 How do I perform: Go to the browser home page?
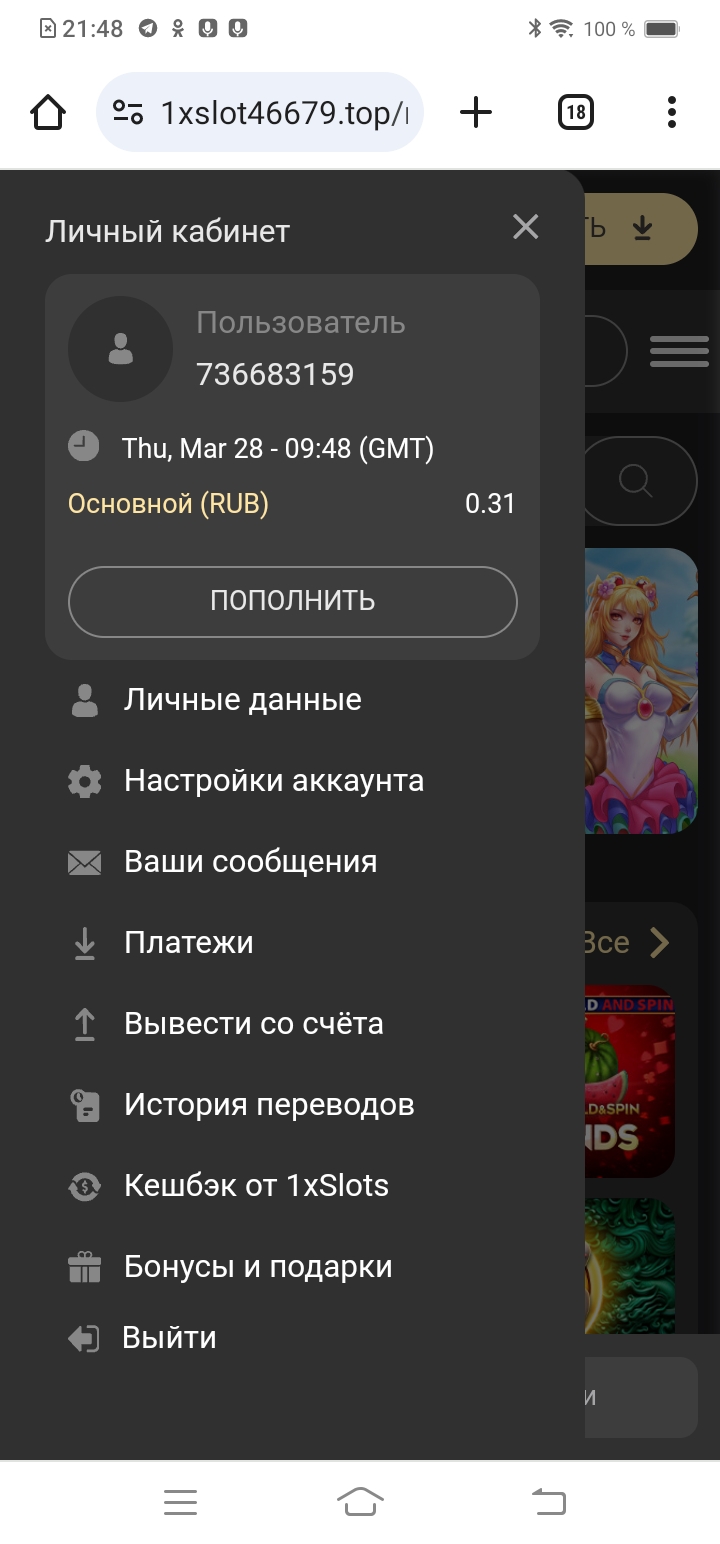(48, 113)
